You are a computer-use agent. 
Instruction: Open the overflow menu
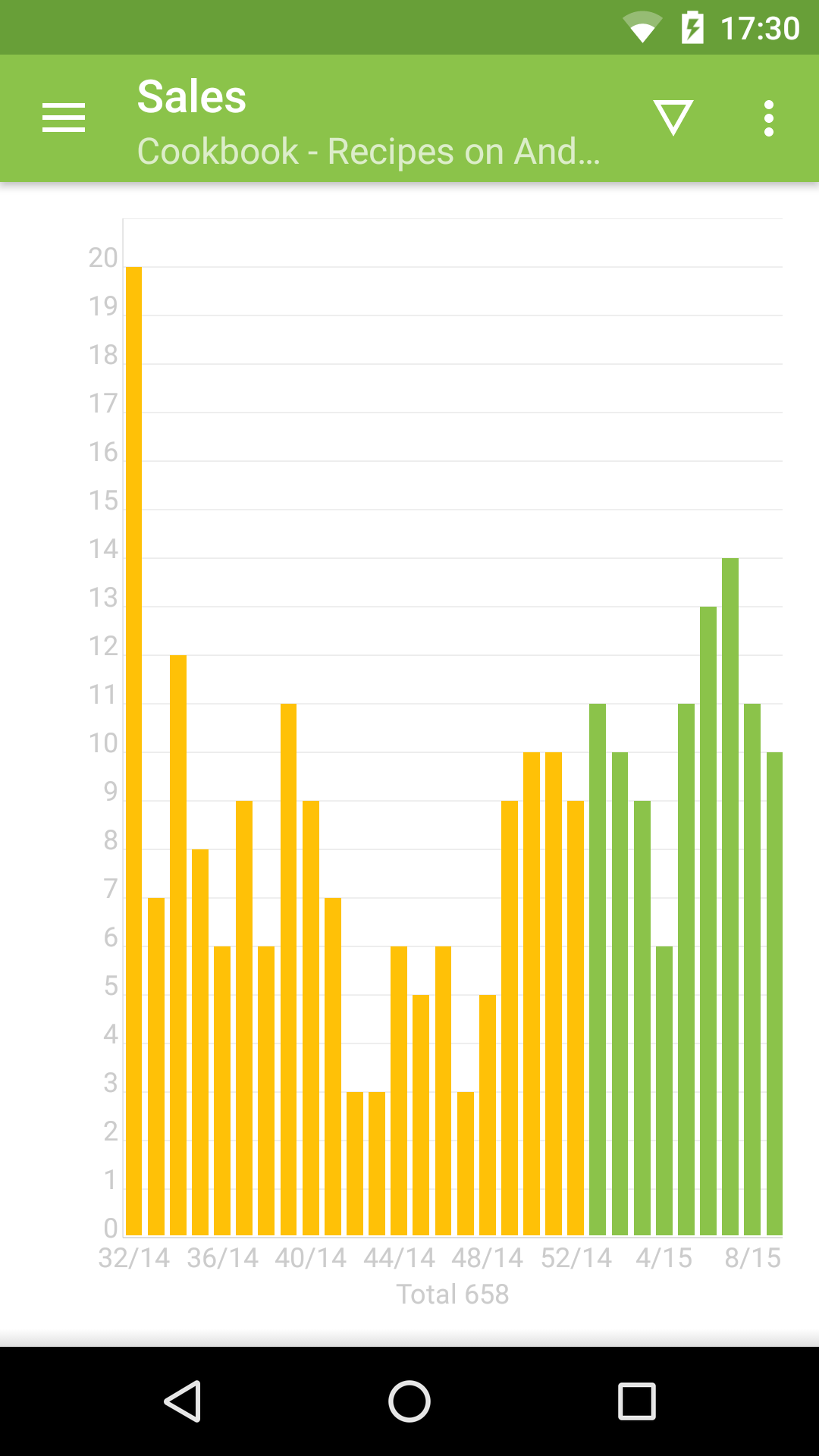pos(769,118)
